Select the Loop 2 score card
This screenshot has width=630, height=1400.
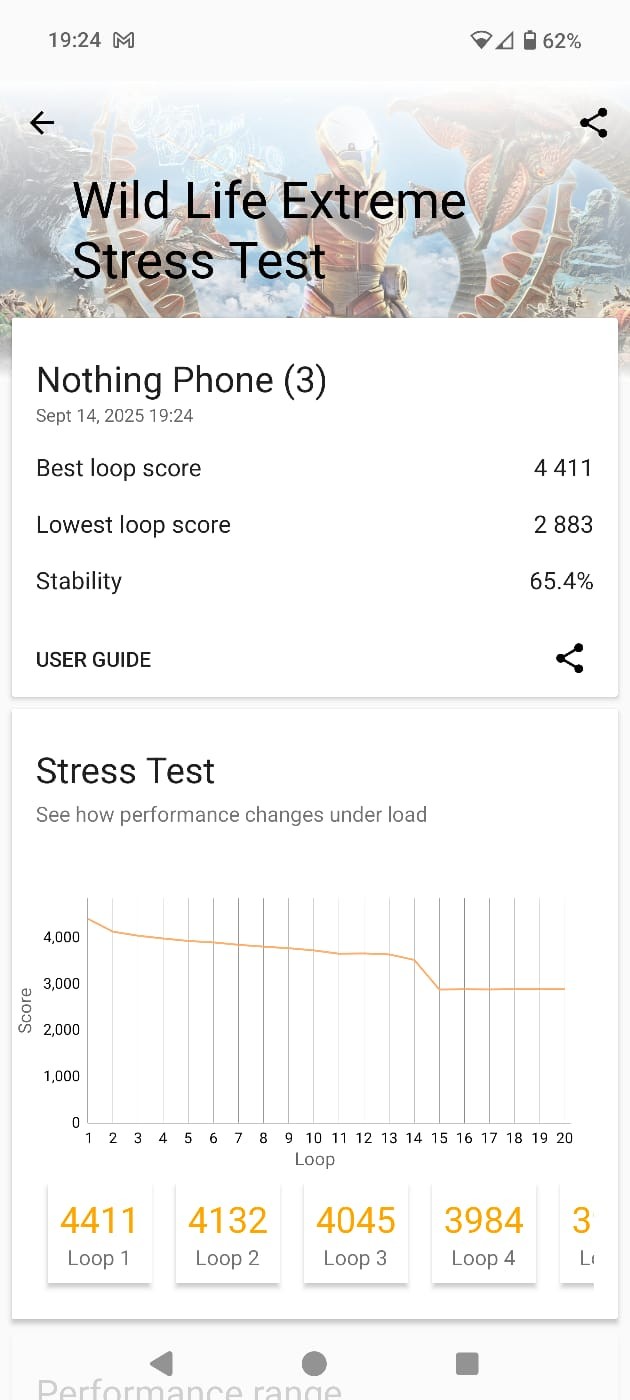[227, 1234]
